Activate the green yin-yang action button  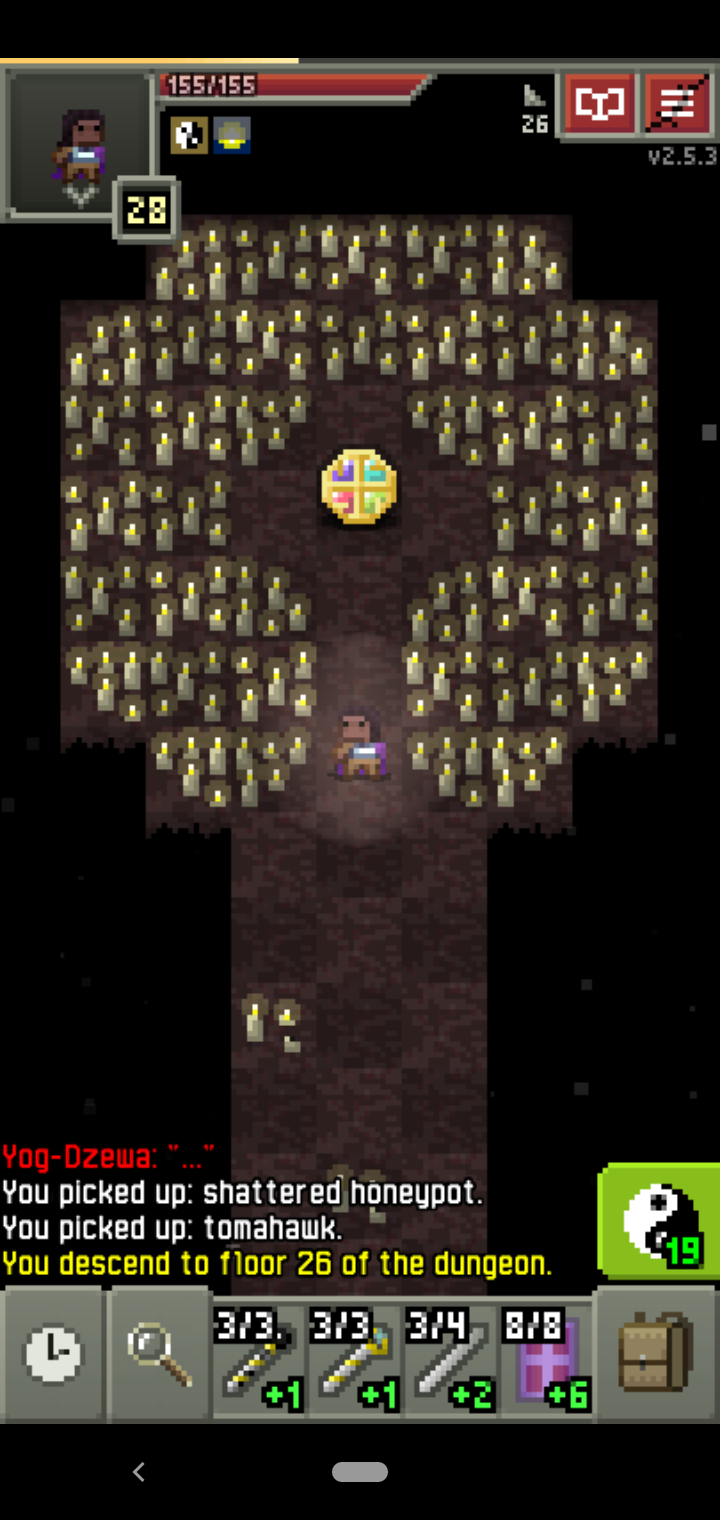point(660,1222)
